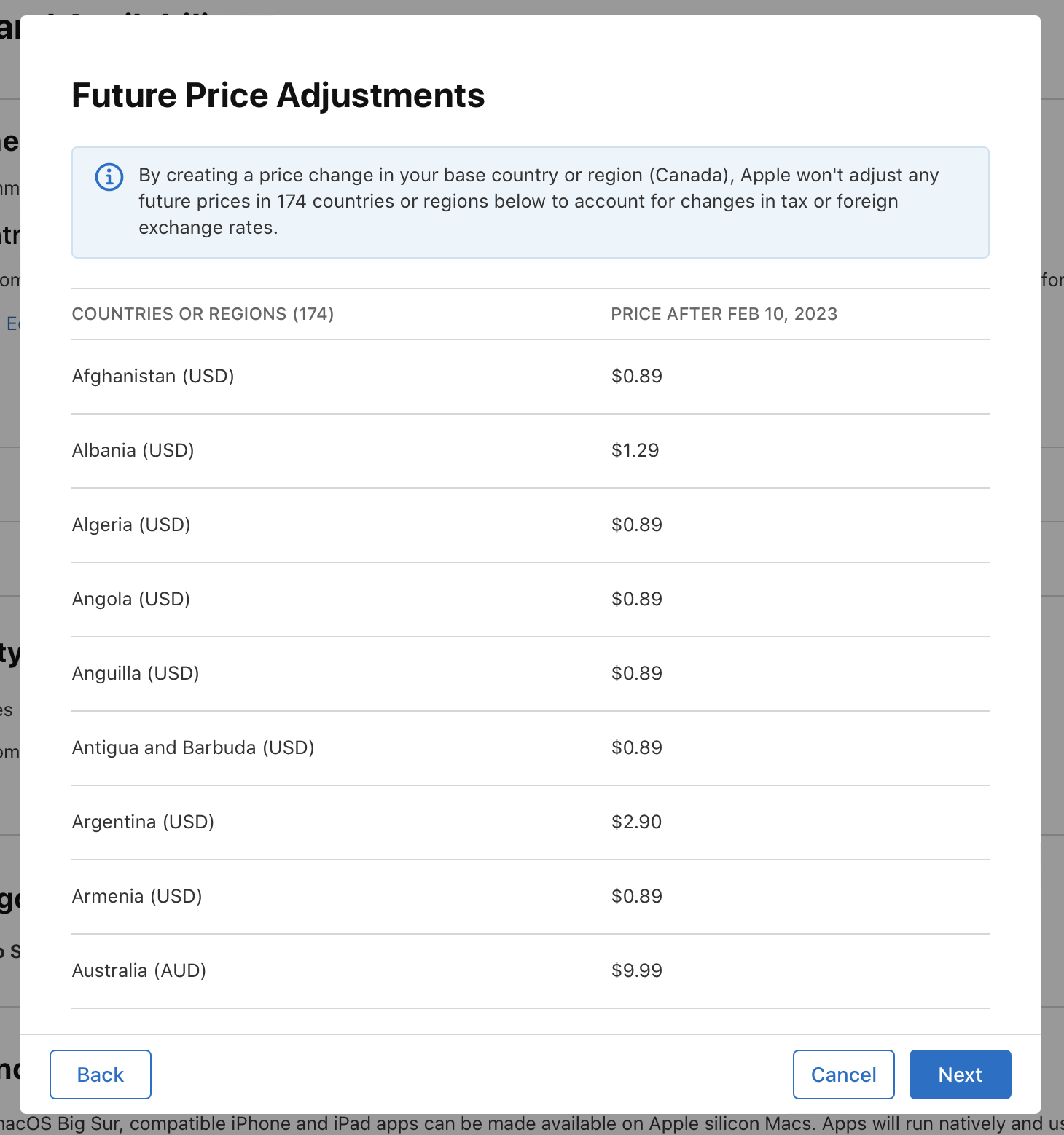Select the Algeria (USD) row
This screenshot has width=1064, height=1135.
[x=131, y=525]
